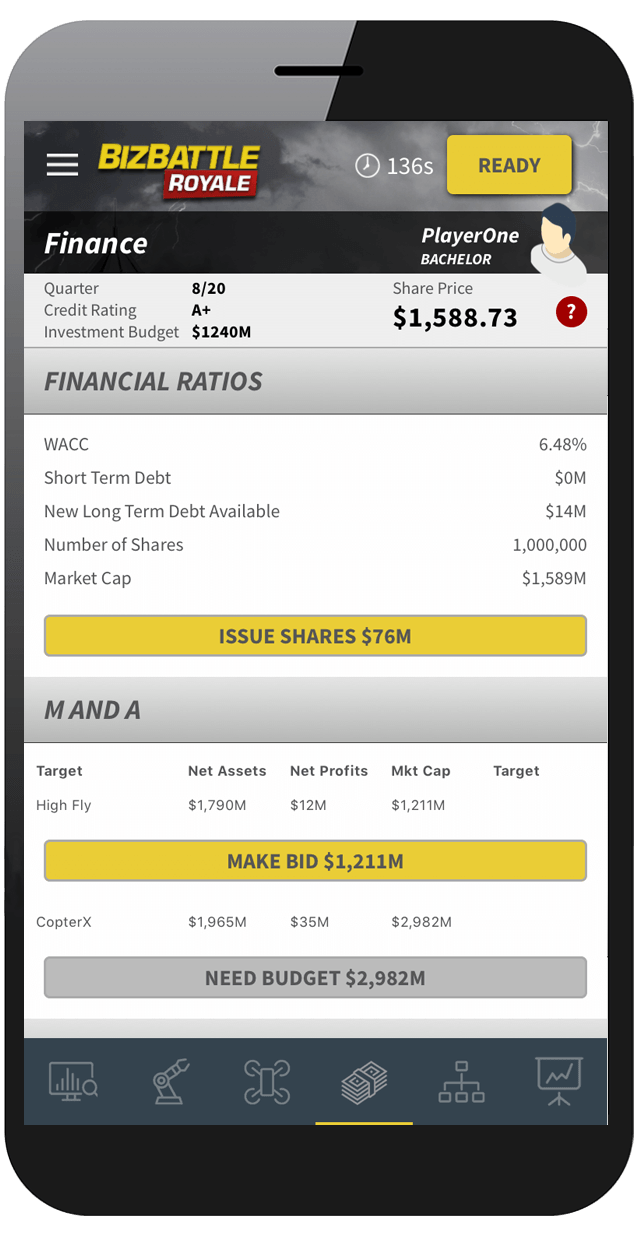Open the PlayerOne profile avatar

point(557,240)
